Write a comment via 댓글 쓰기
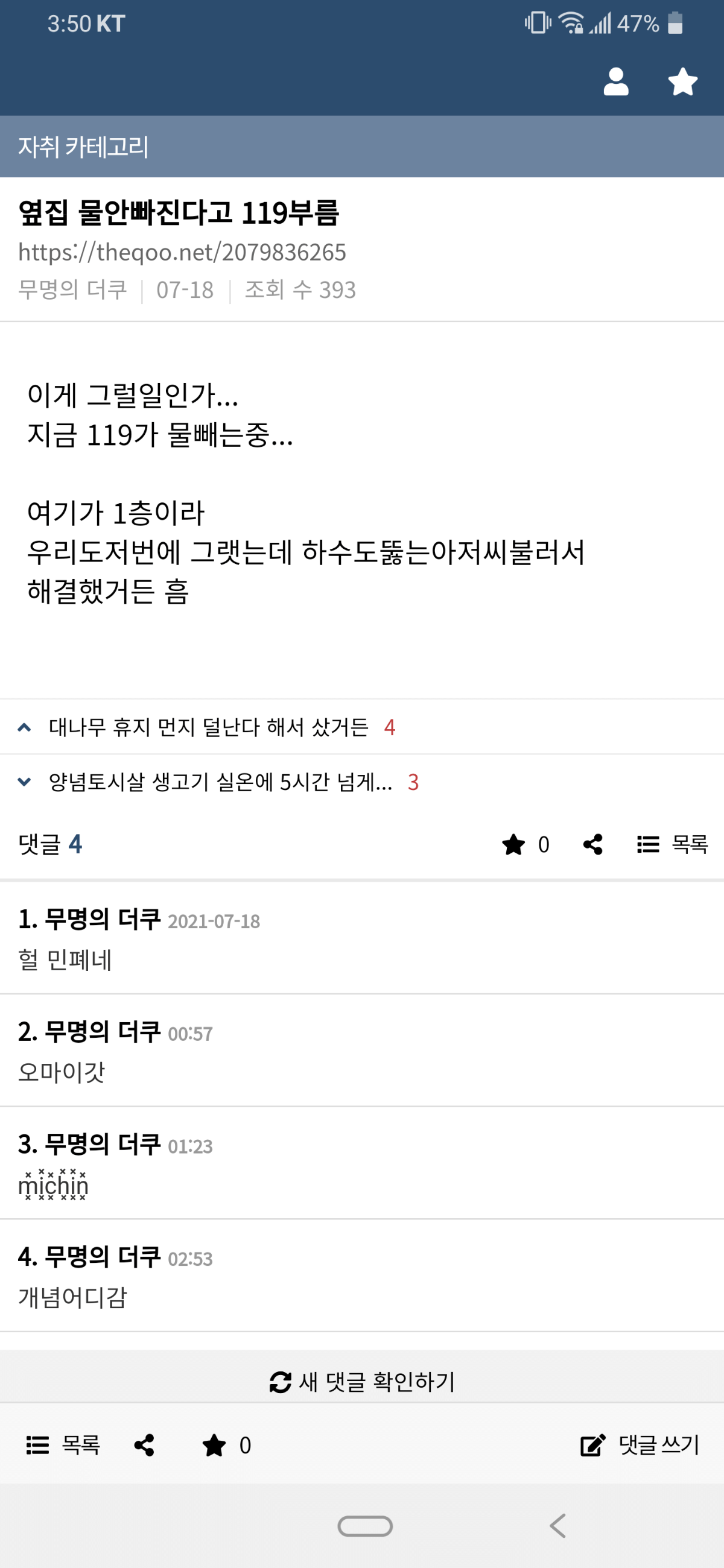The image size is (724, 1568). click(640, 1445)
